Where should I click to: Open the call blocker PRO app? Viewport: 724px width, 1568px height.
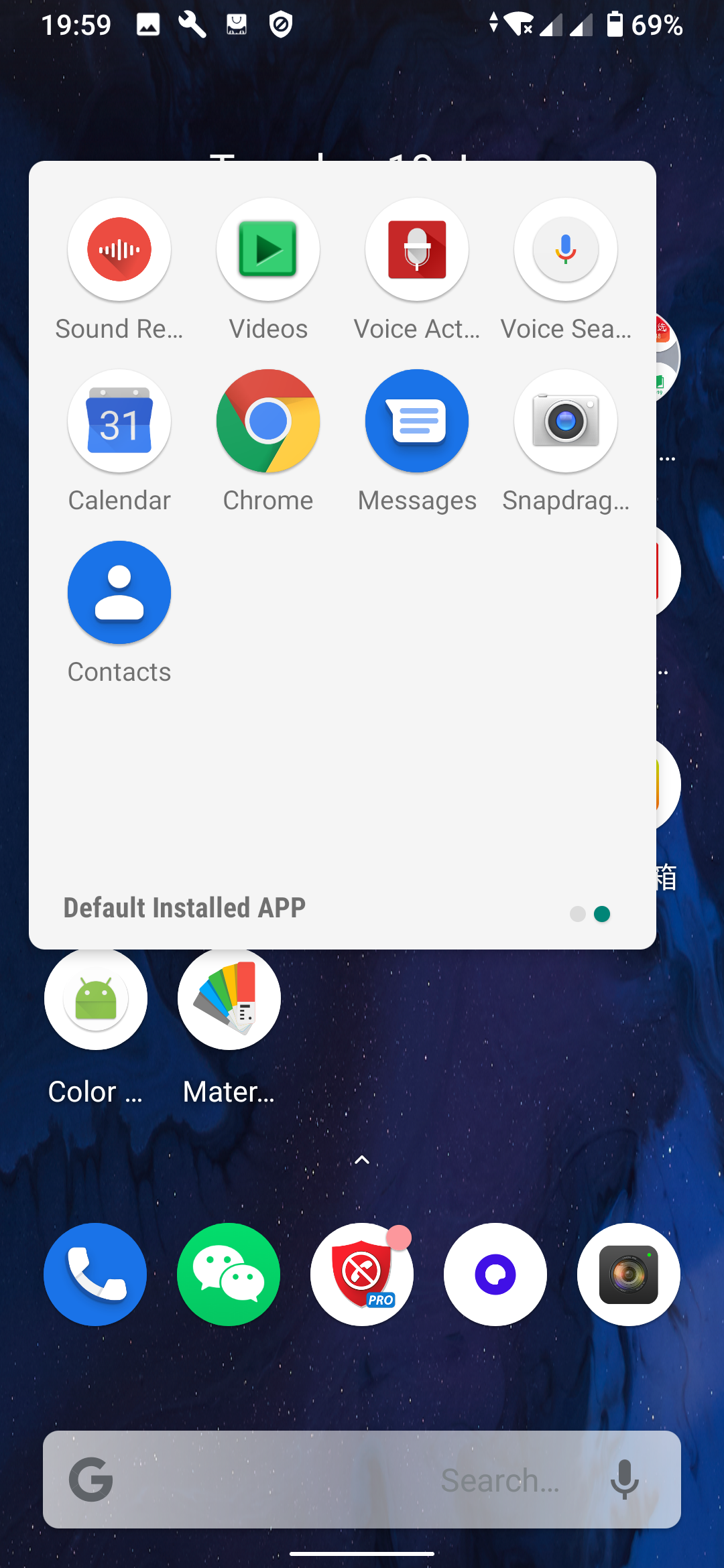tap(362, 1275)
